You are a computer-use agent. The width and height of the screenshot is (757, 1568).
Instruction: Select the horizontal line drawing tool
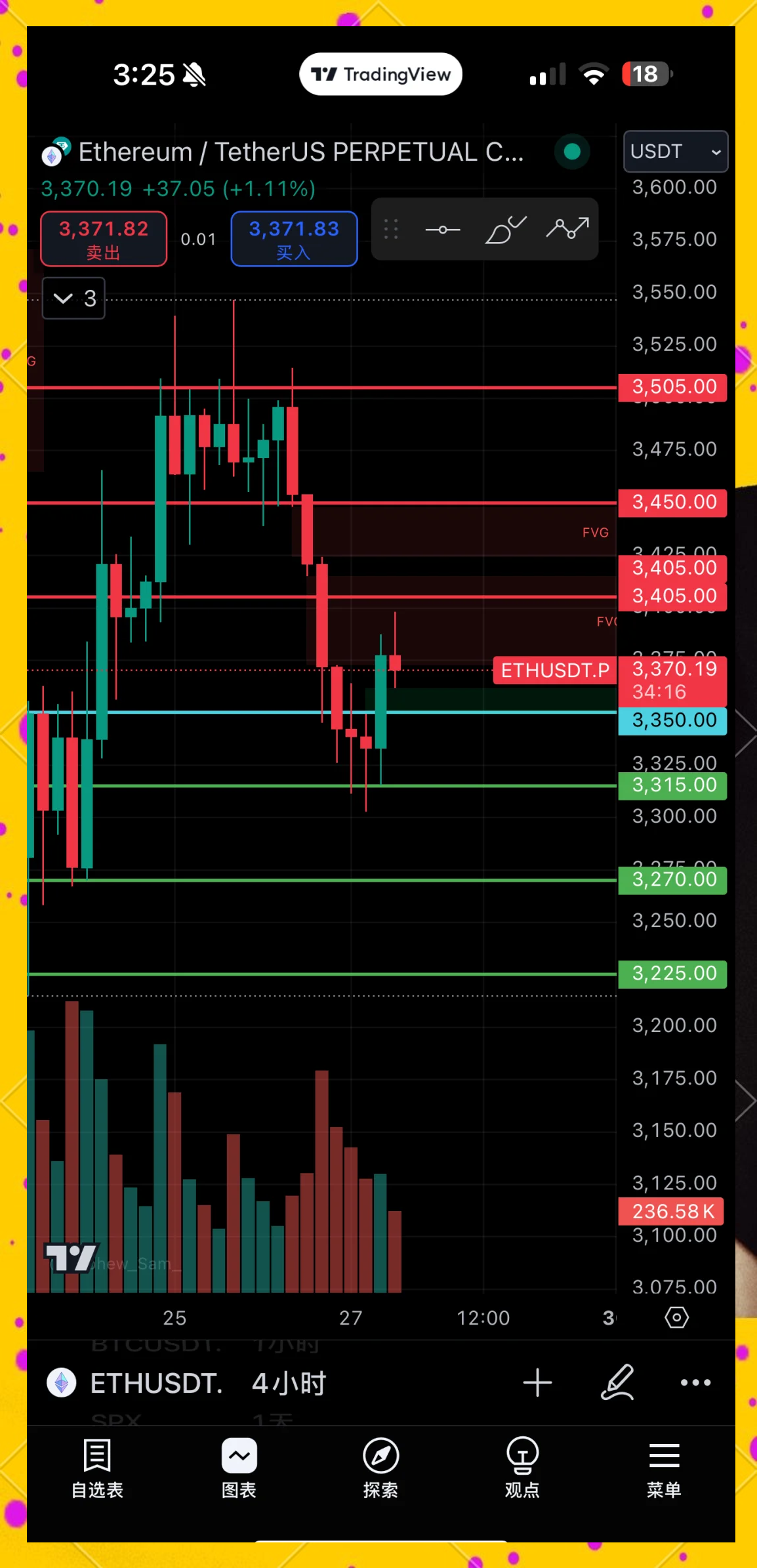point(443,230)
